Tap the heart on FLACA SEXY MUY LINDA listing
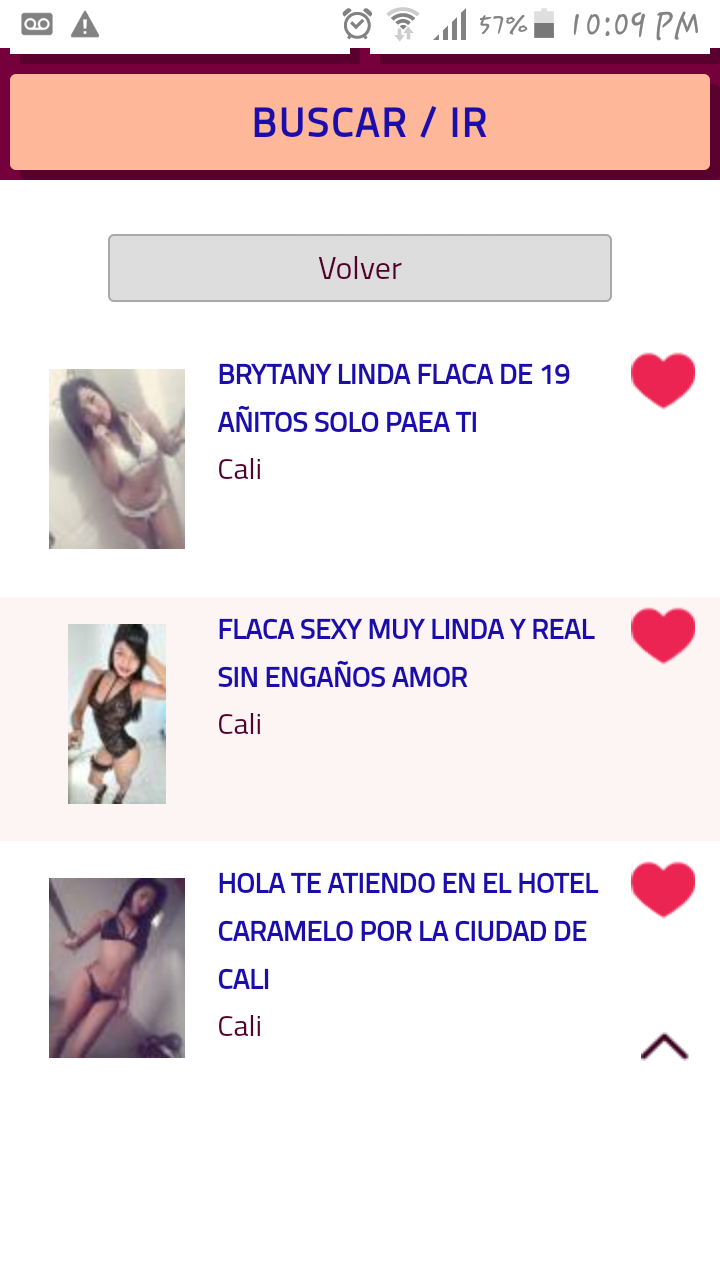Viewport: 720px width, 1280px height. pyautogui.click(x=663, y=636)
